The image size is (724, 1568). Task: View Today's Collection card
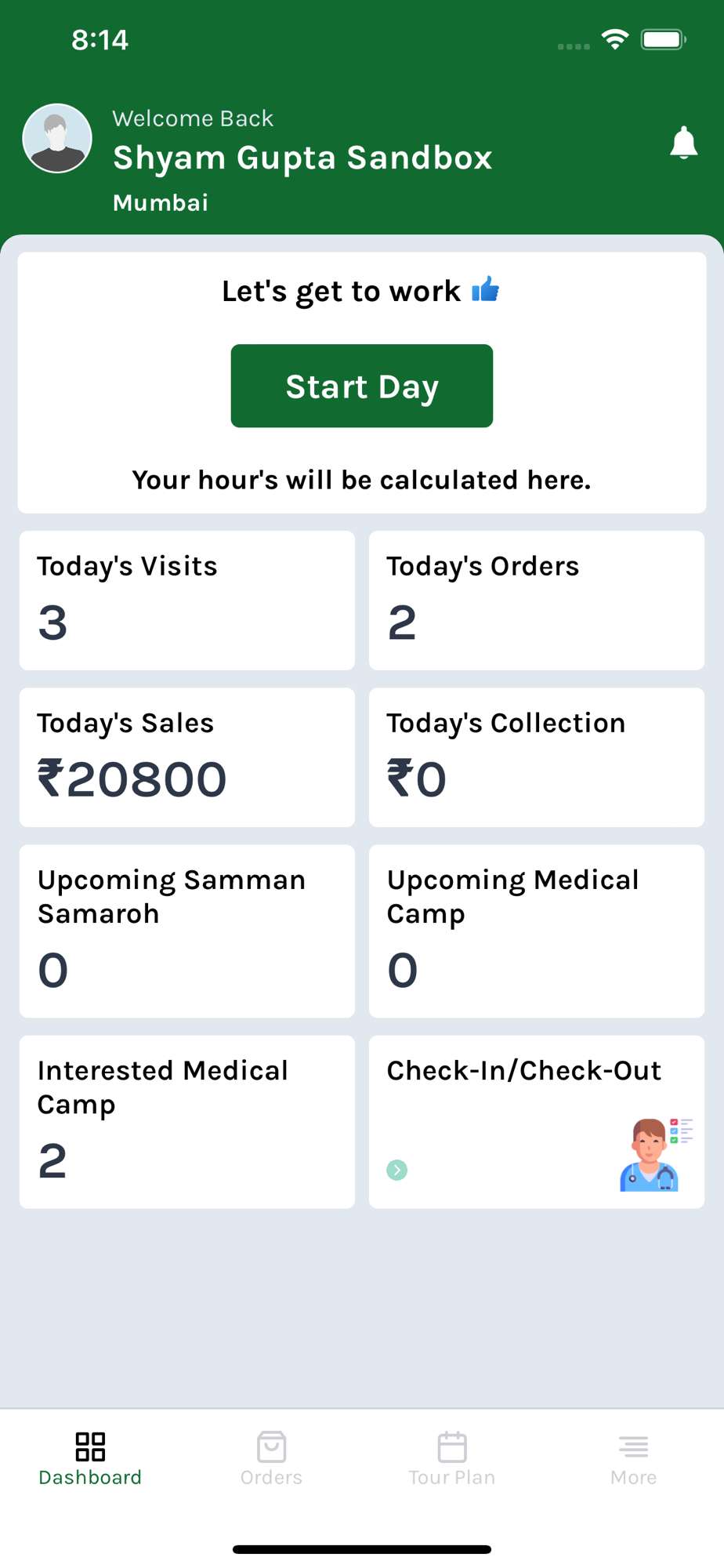pos(536,757)
